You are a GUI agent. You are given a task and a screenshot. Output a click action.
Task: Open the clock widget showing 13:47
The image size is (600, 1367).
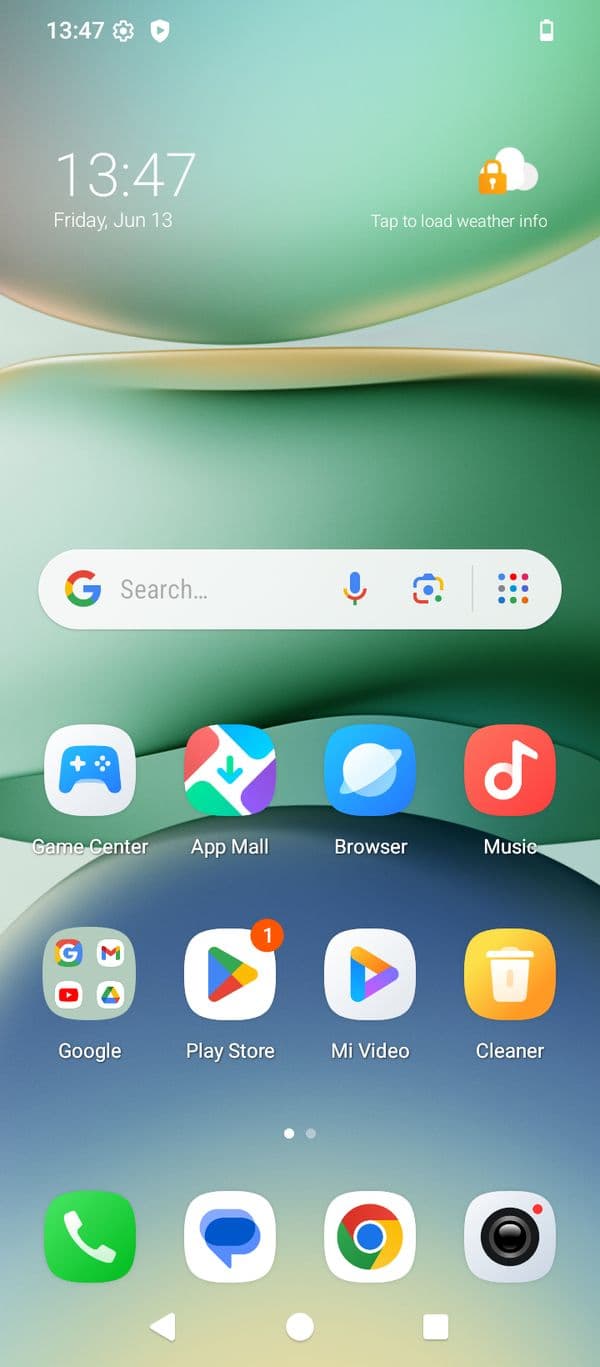(125, 177)
